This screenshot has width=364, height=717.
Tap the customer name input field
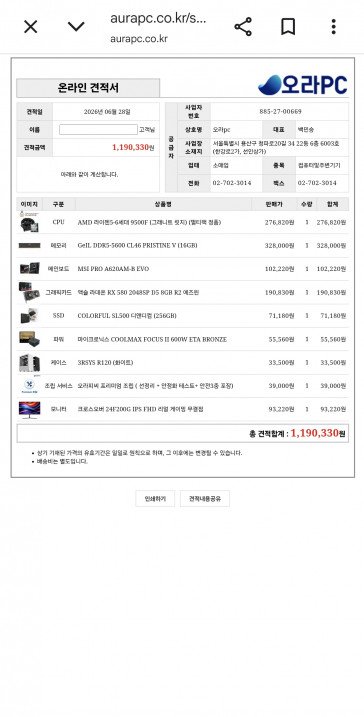pyautogui.click(x=98, y=129)
